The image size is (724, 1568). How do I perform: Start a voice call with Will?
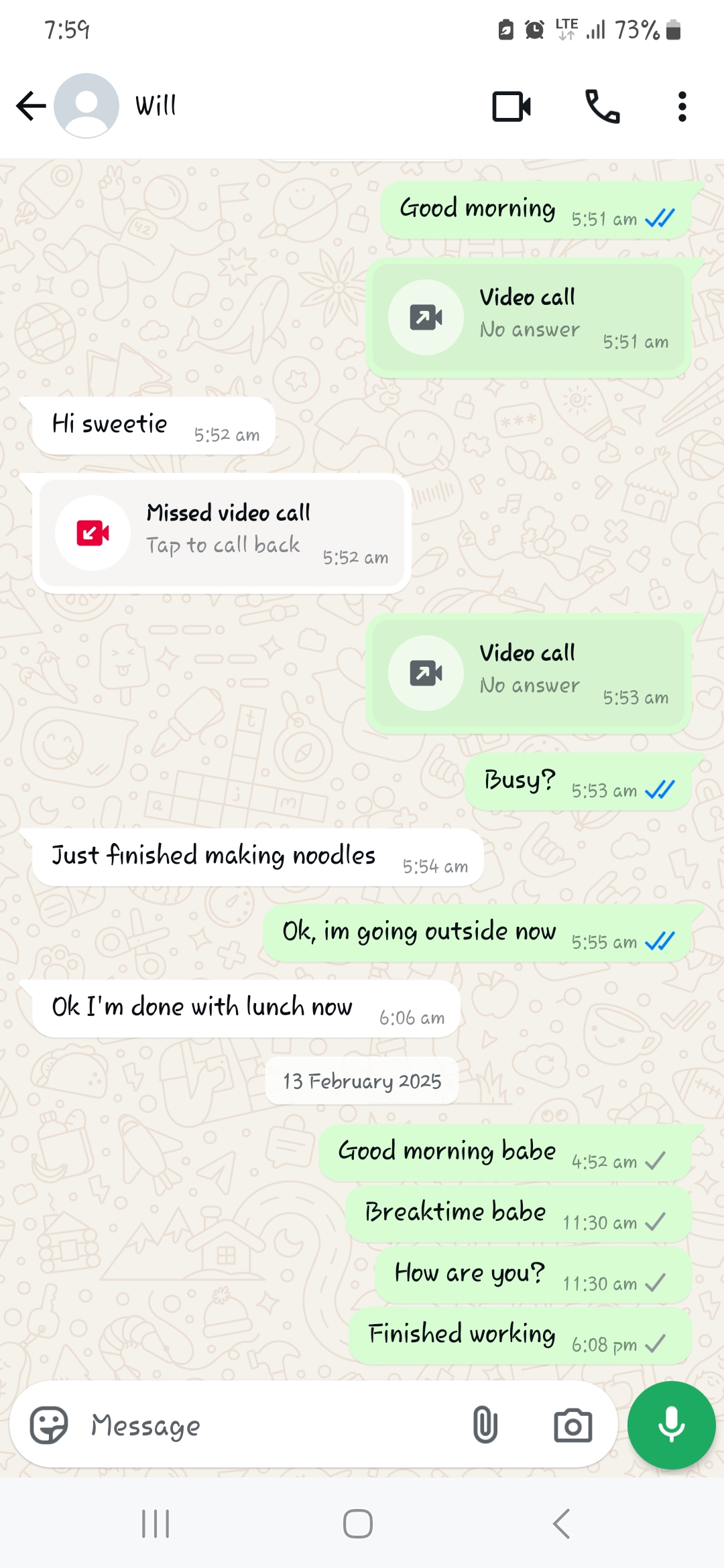pyautogui.click(x=603, y=106)
